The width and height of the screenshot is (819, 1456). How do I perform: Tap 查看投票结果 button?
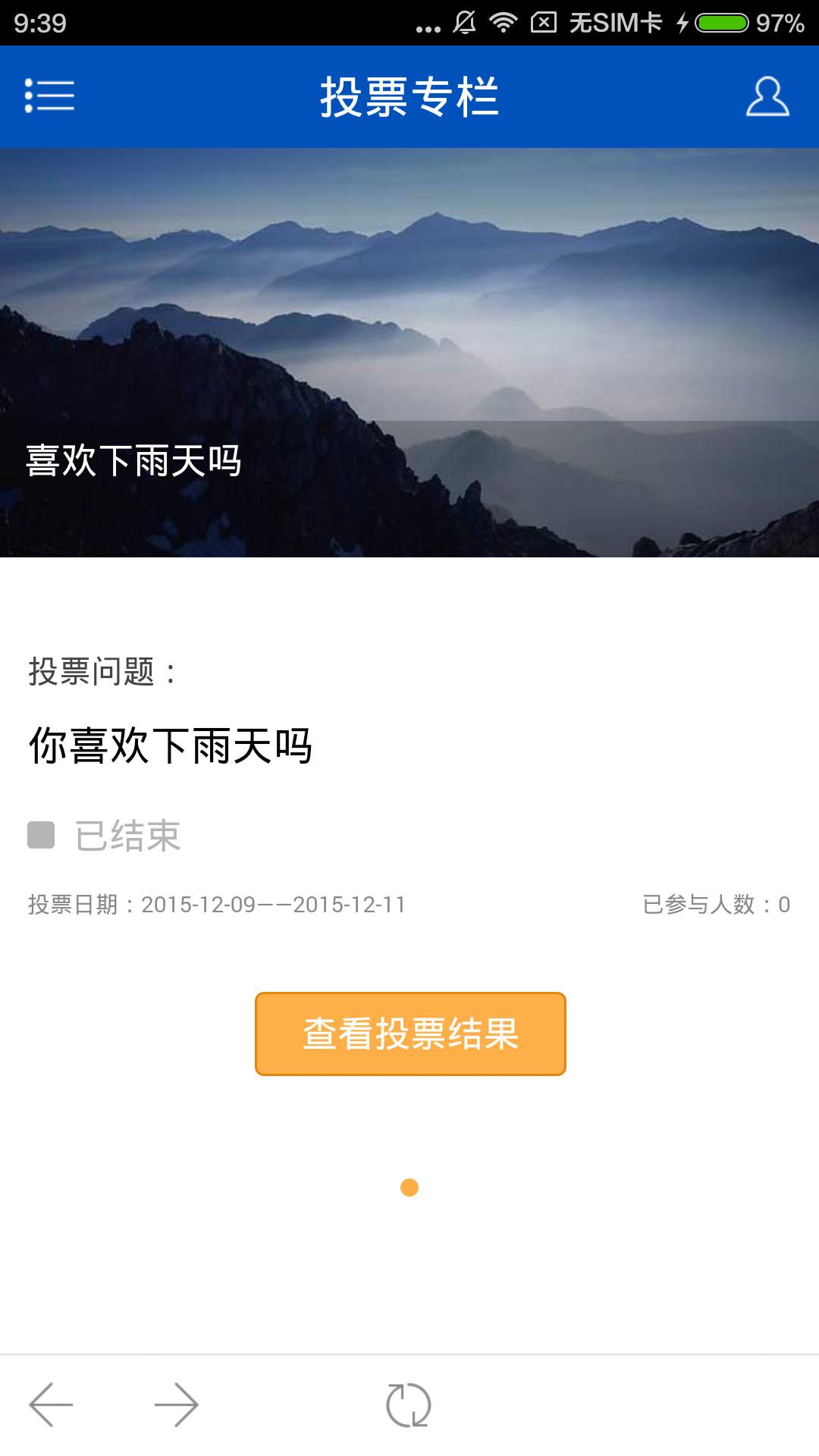coord(410,1034)
